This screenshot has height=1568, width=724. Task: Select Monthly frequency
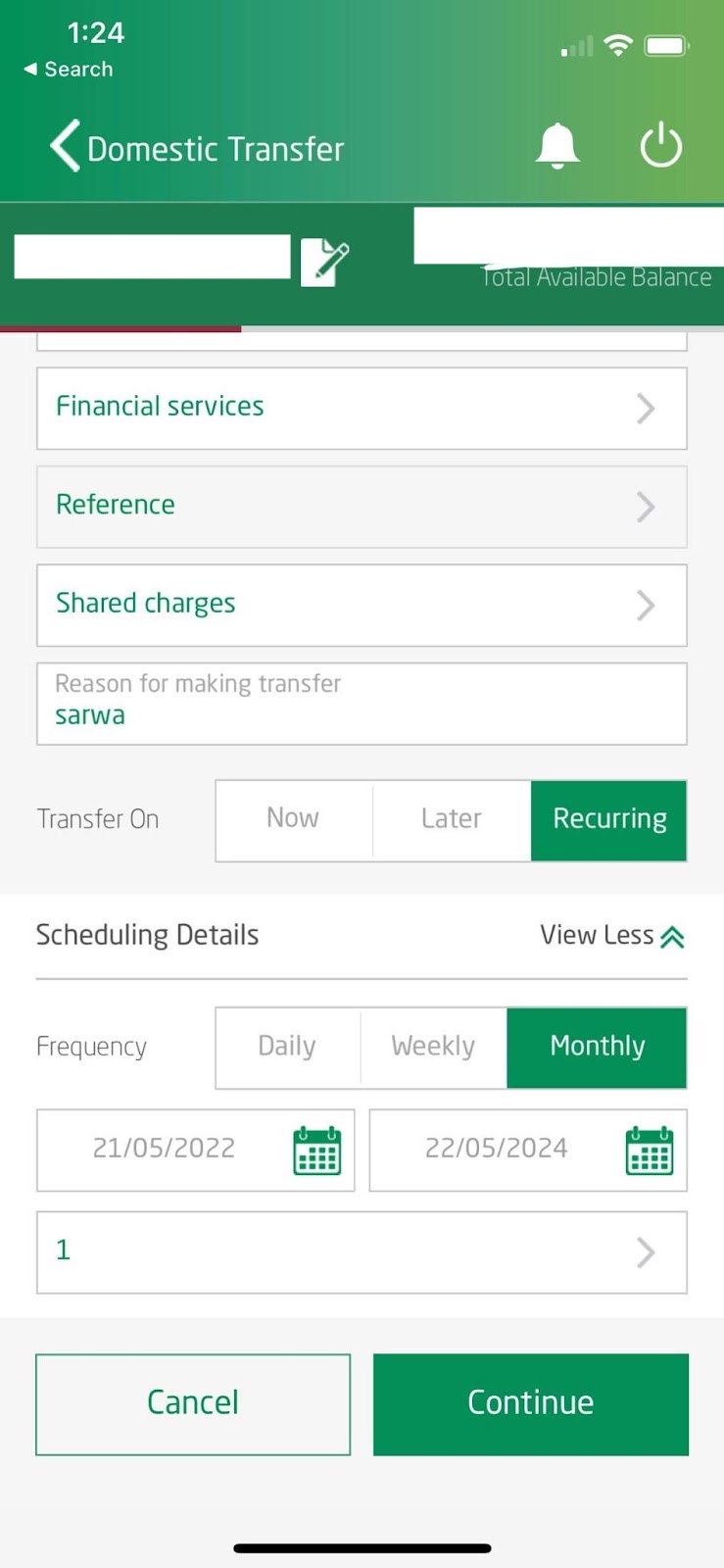(x=597, y=1047)
